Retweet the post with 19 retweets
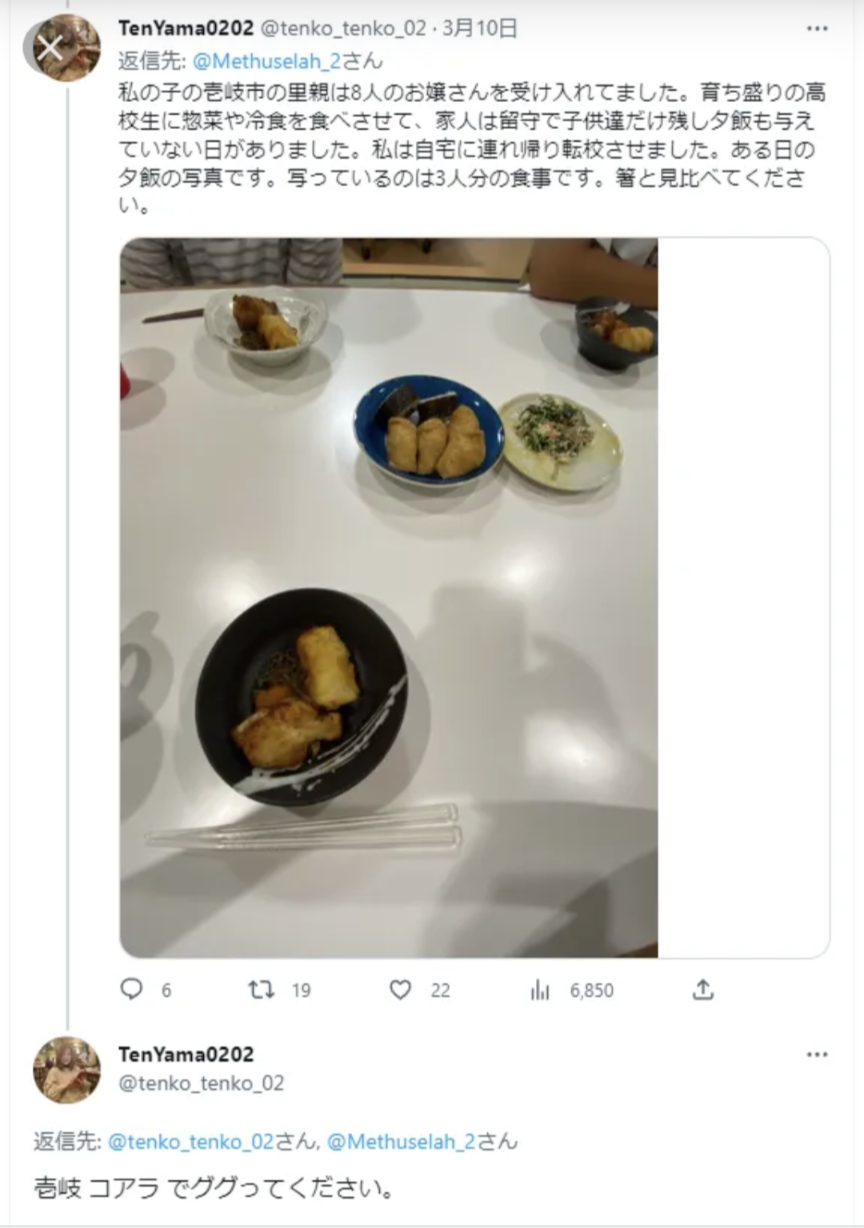The image size is (864, 1228). point(262,990)
